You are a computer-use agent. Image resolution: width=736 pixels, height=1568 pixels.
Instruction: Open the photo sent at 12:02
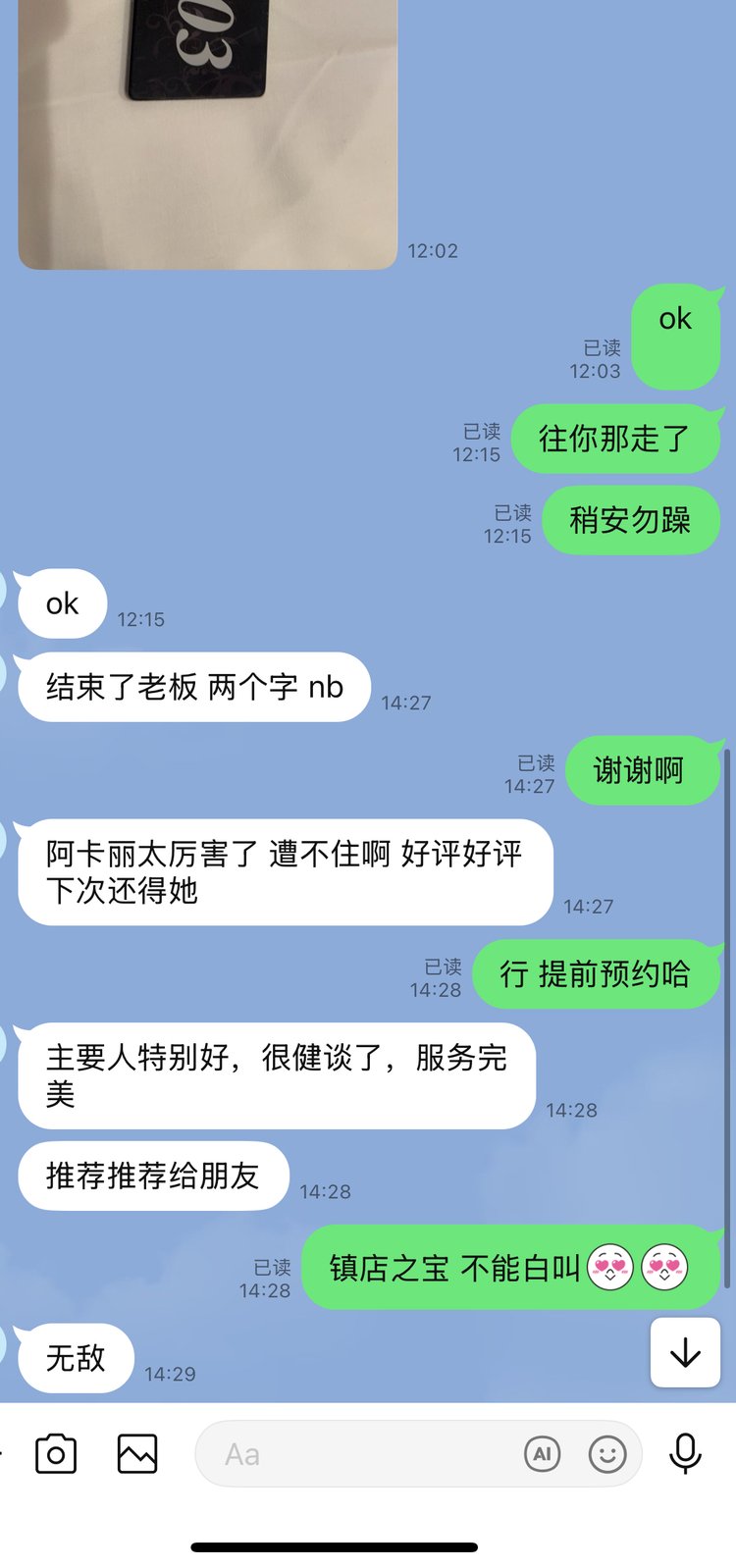pyautogui.click(x=207, y=133)
